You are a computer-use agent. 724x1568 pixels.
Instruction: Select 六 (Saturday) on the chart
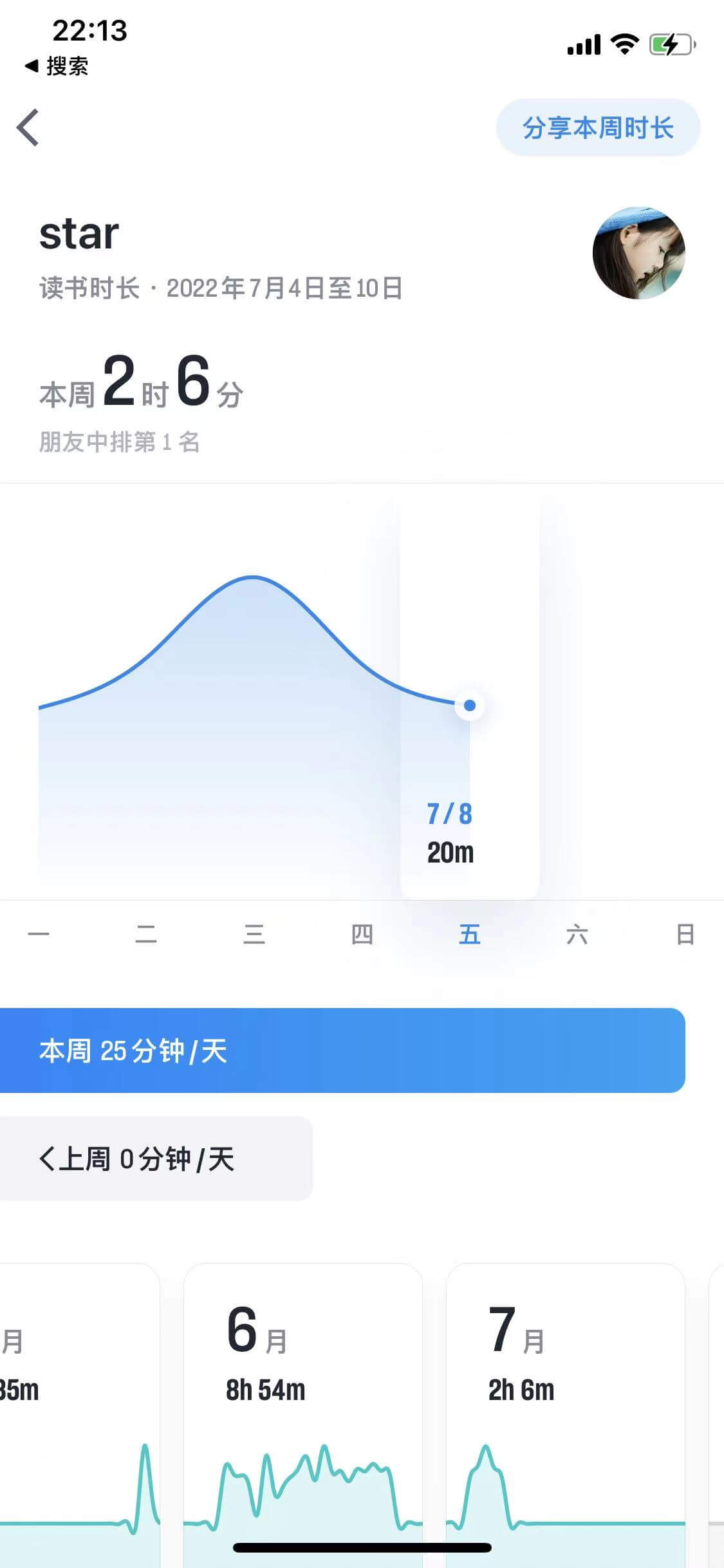(577, 934)
